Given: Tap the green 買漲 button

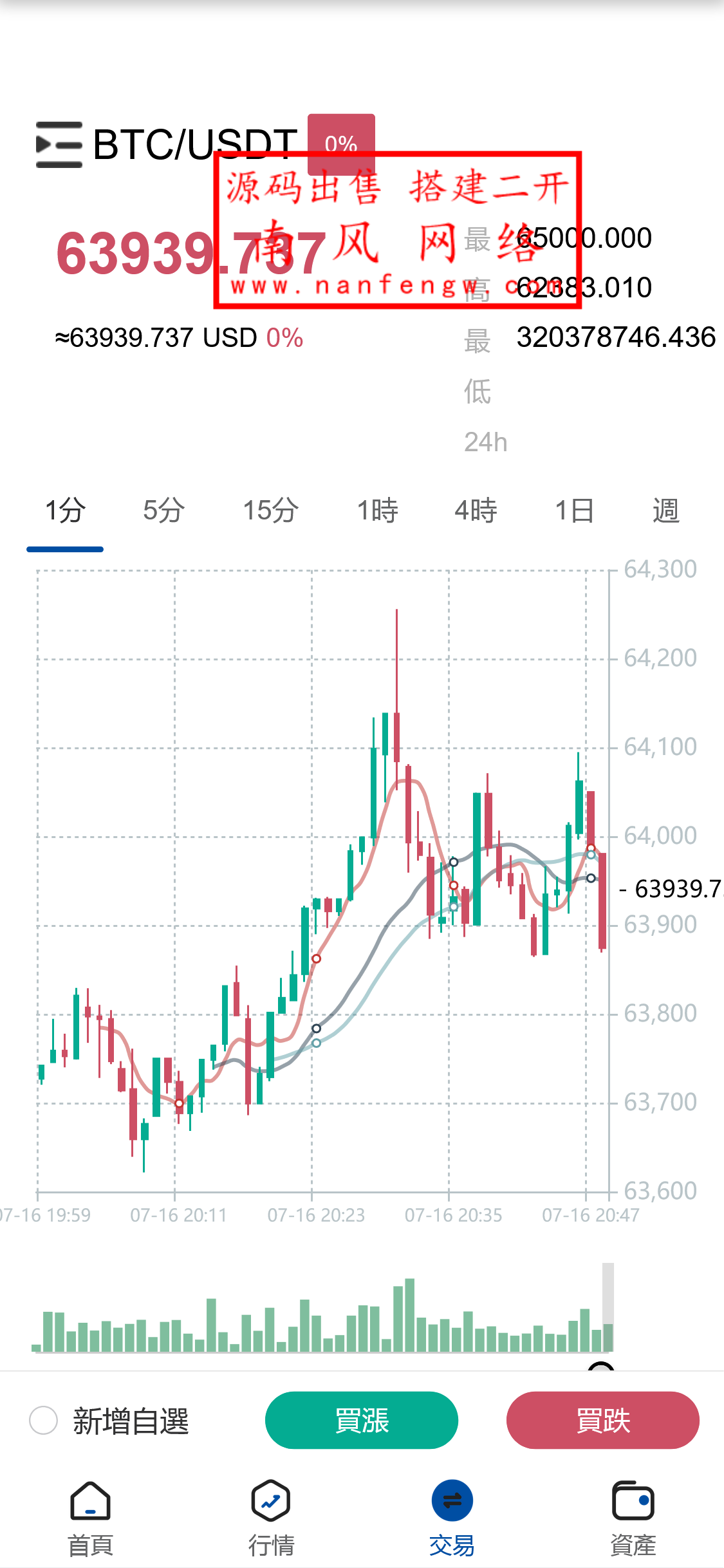Looking at the screenshot, I should (362, 1421).
